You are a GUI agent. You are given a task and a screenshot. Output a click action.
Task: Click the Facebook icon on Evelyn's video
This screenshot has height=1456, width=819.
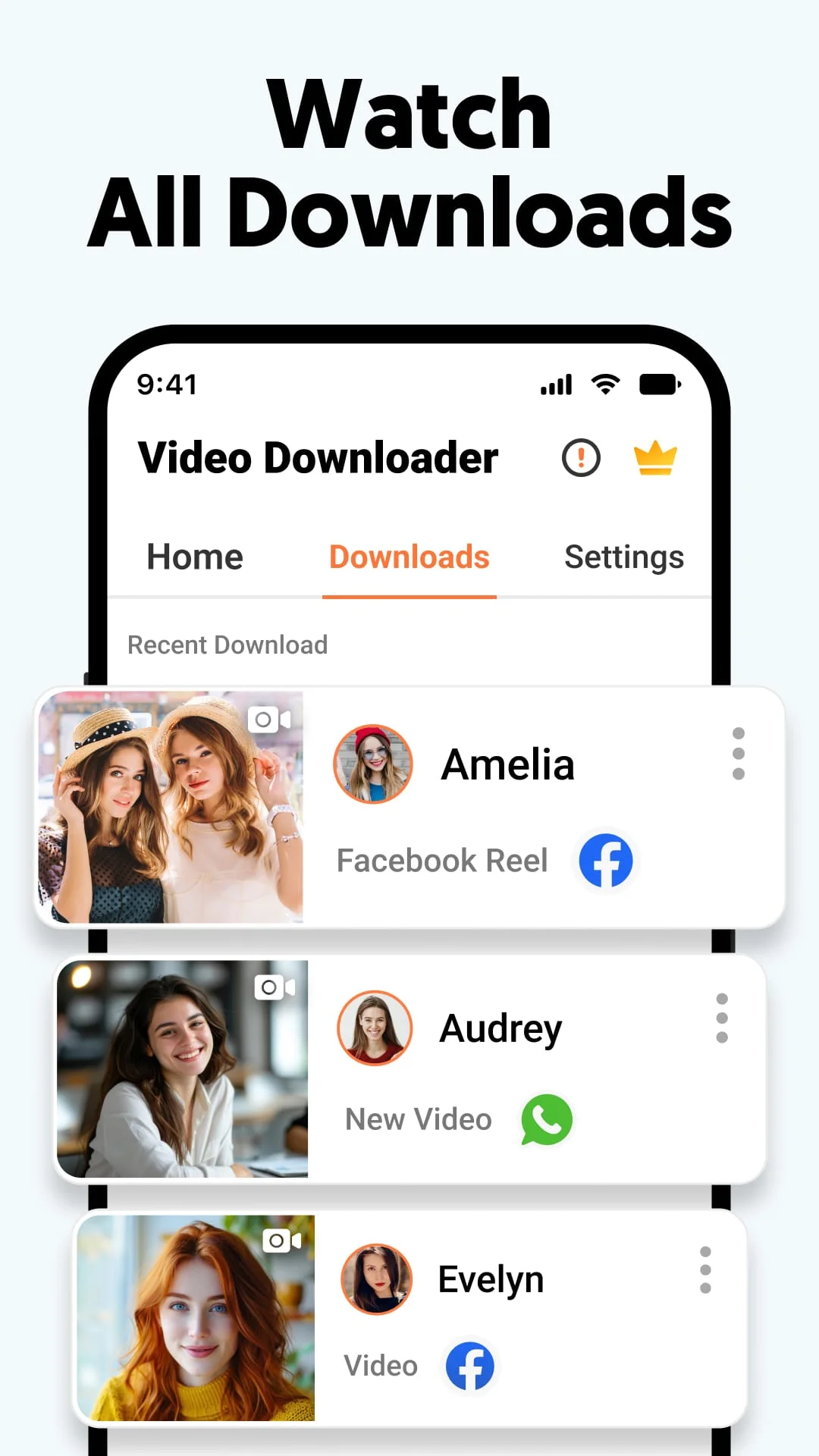(x=469, y=1365)
